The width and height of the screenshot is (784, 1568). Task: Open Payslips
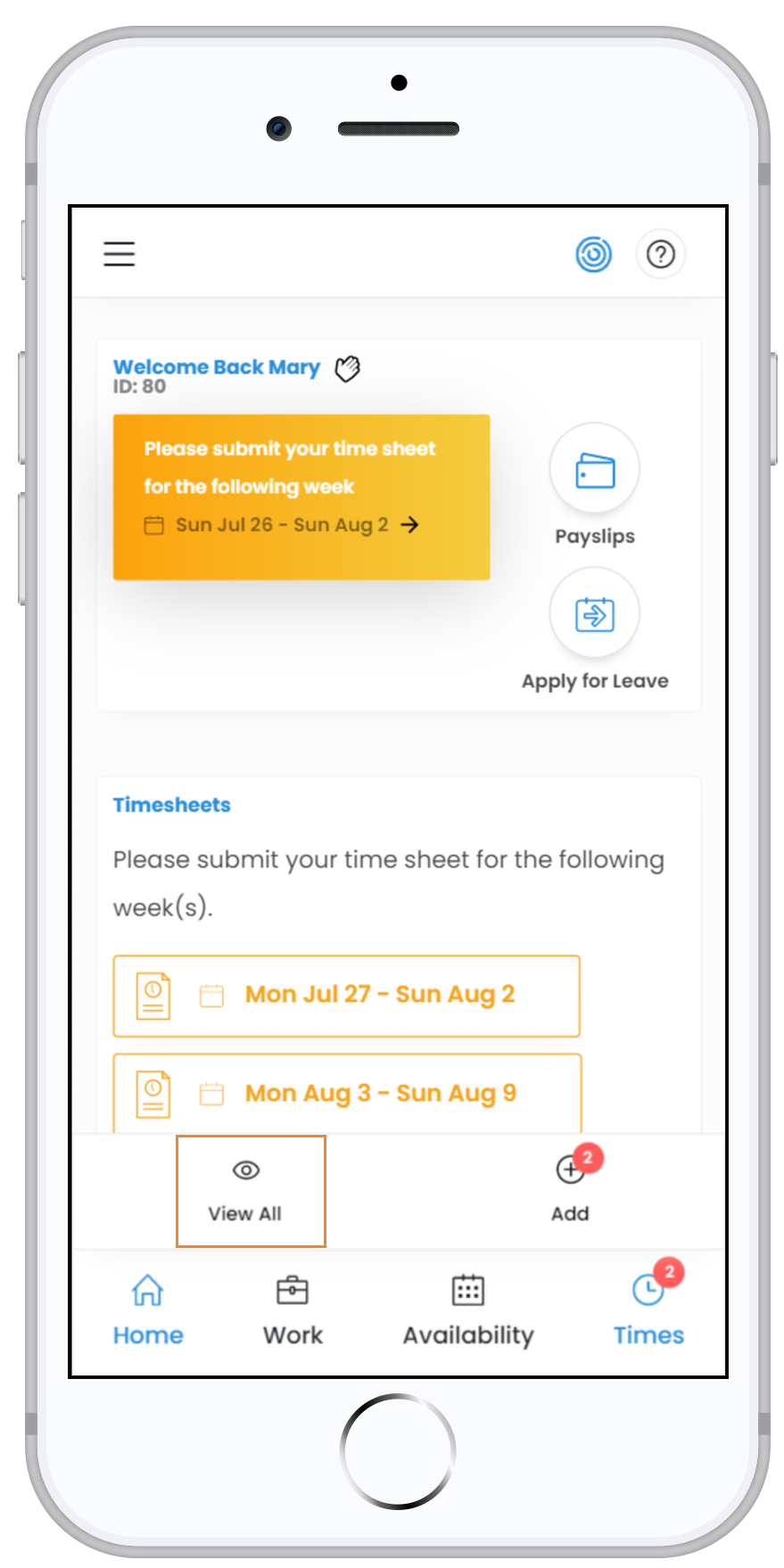pos(595,485)
